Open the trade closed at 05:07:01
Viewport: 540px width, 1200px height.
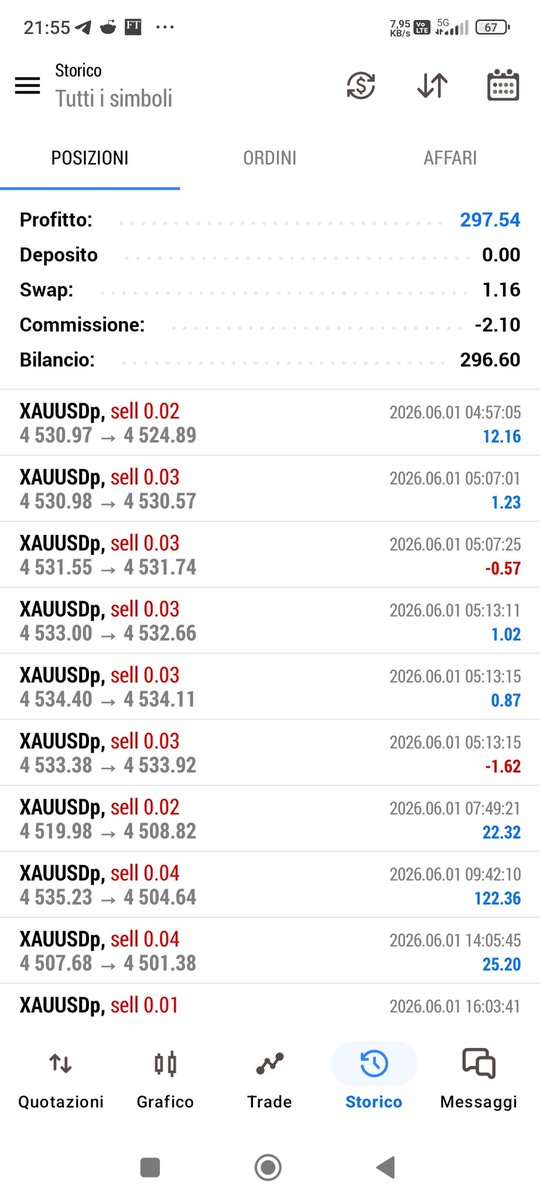(270, 489)
